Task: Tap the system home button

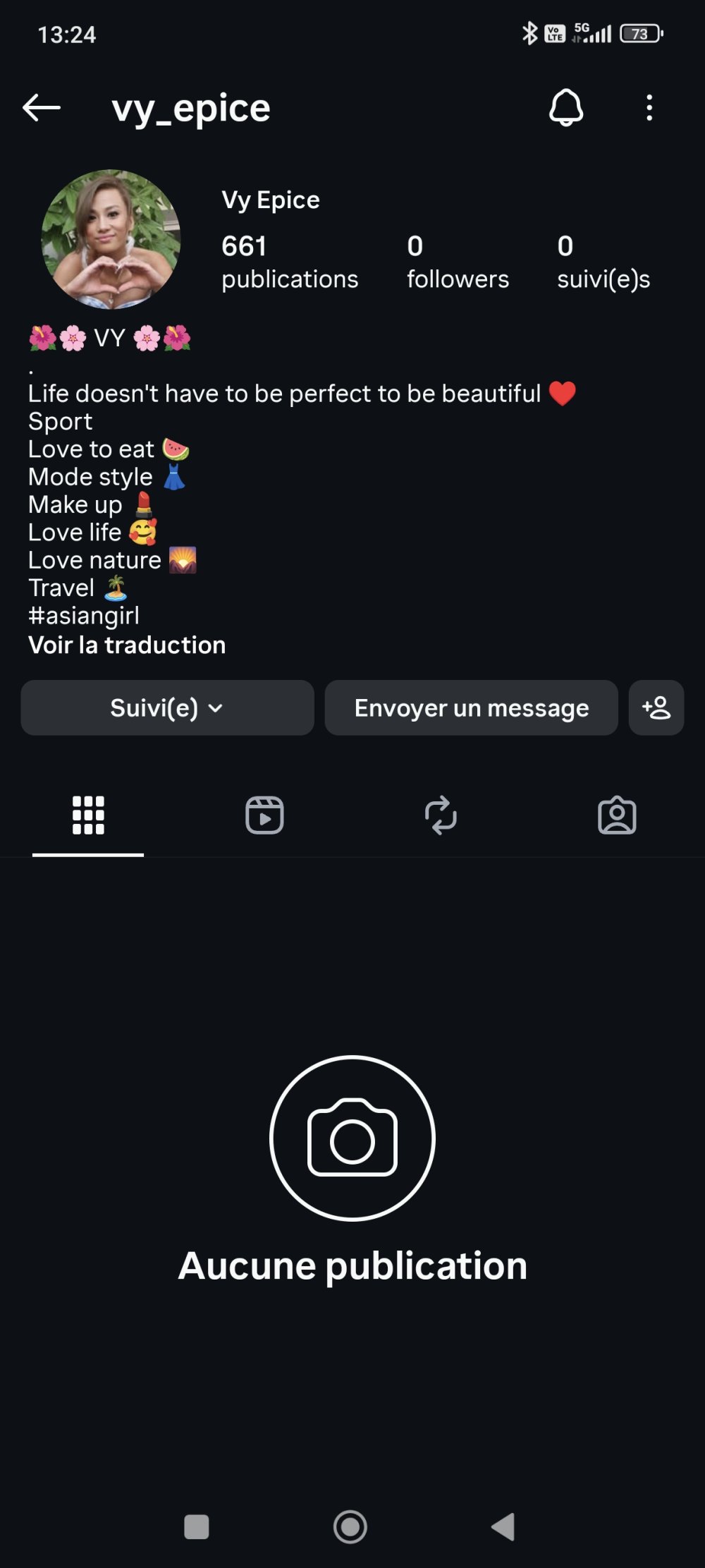Action: (350, 1527)
